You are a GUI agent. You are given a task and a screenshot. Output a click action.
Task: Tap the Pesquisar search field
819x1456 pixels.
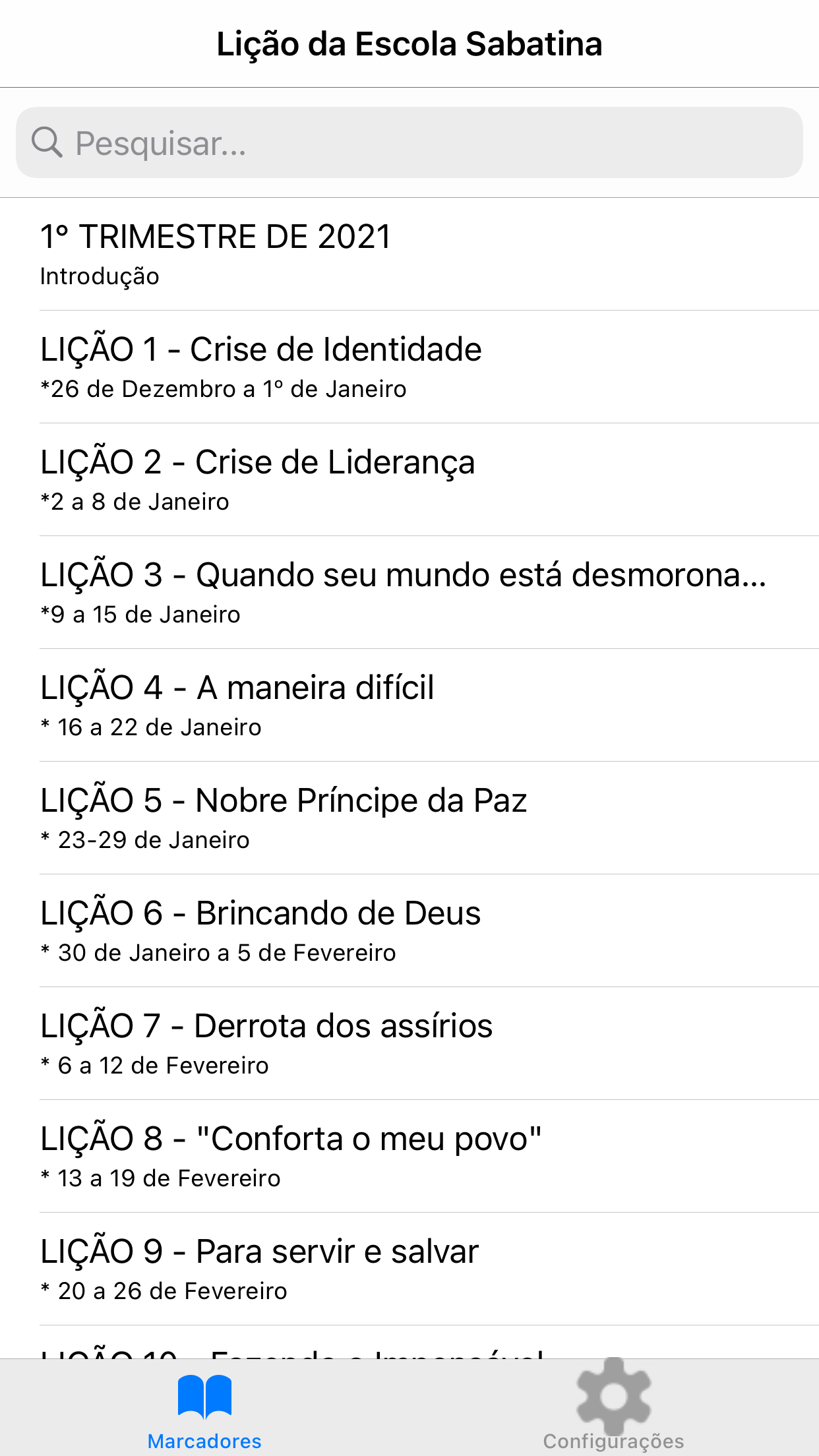click(409, 142)
